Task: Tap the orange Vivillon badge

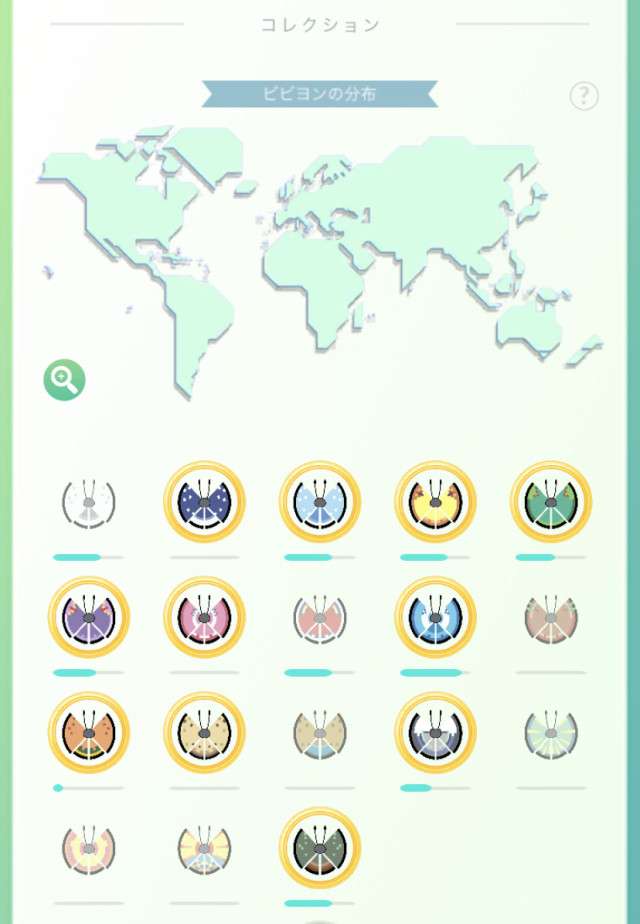Action: coord(89,733)
